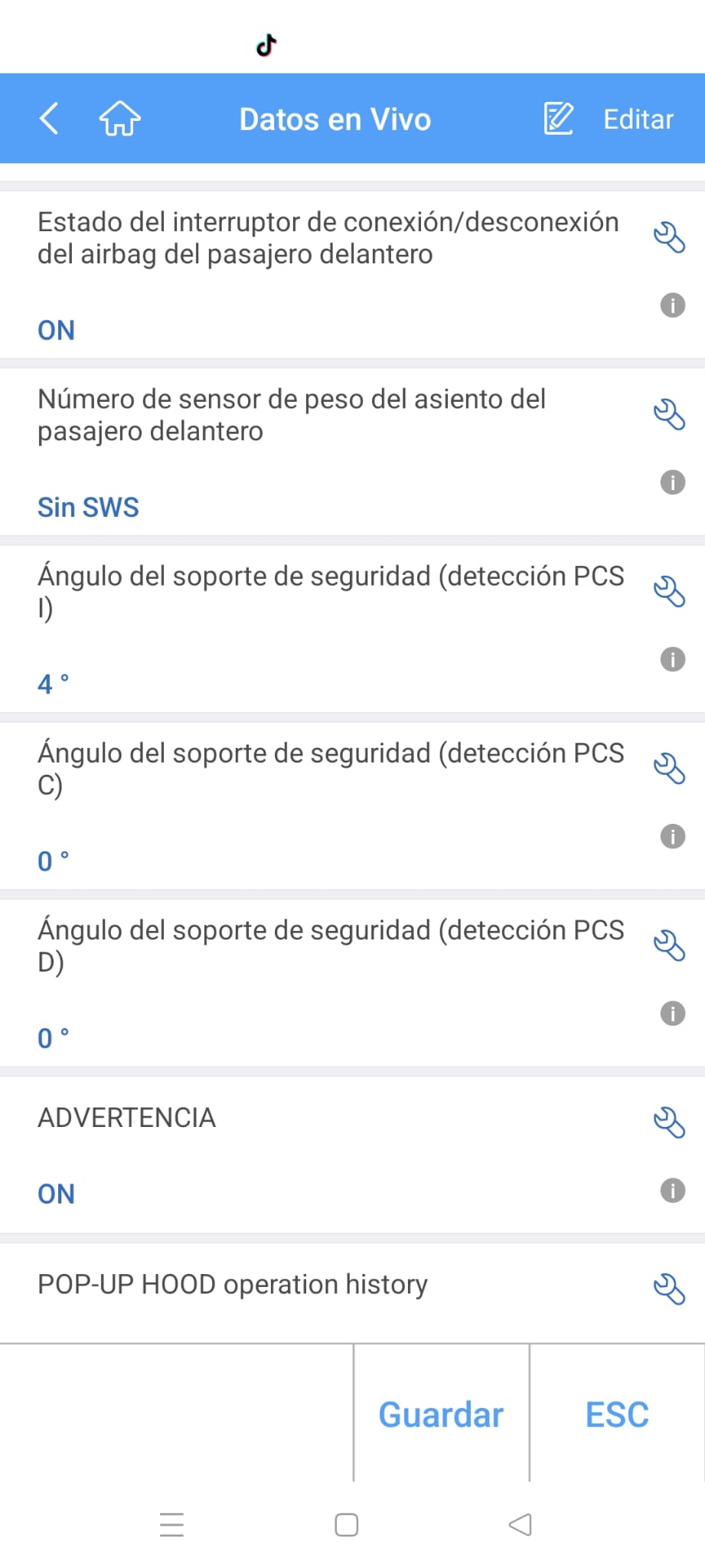Show info for passenger airbag switch status
This screenshot has height=1568, width=705.
pos(672,305)
